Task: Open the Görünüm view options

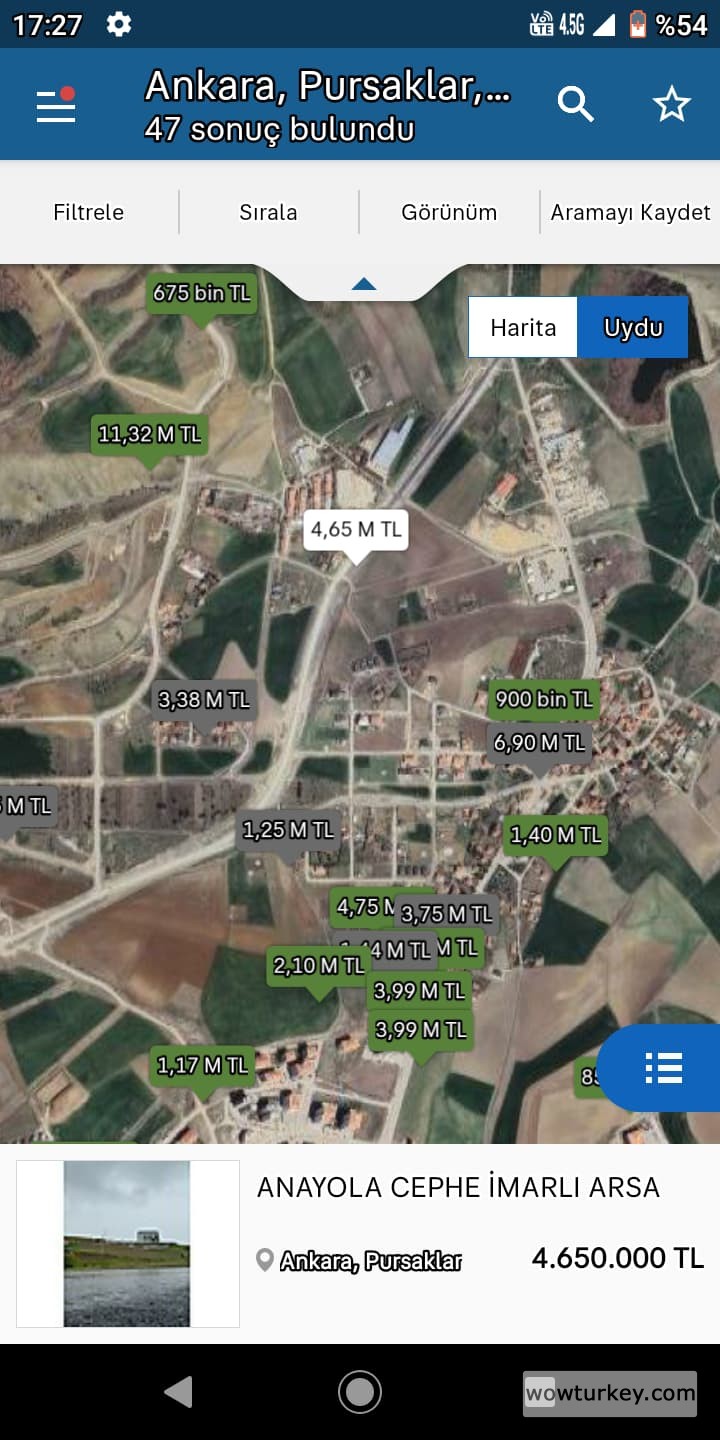Action: (449, 212)
